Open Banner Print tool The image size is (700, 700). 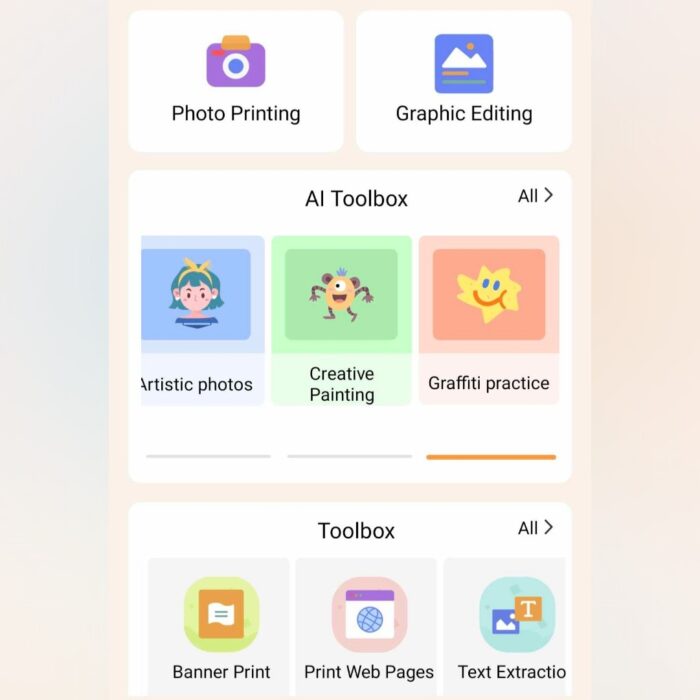[x=221, y=627]
